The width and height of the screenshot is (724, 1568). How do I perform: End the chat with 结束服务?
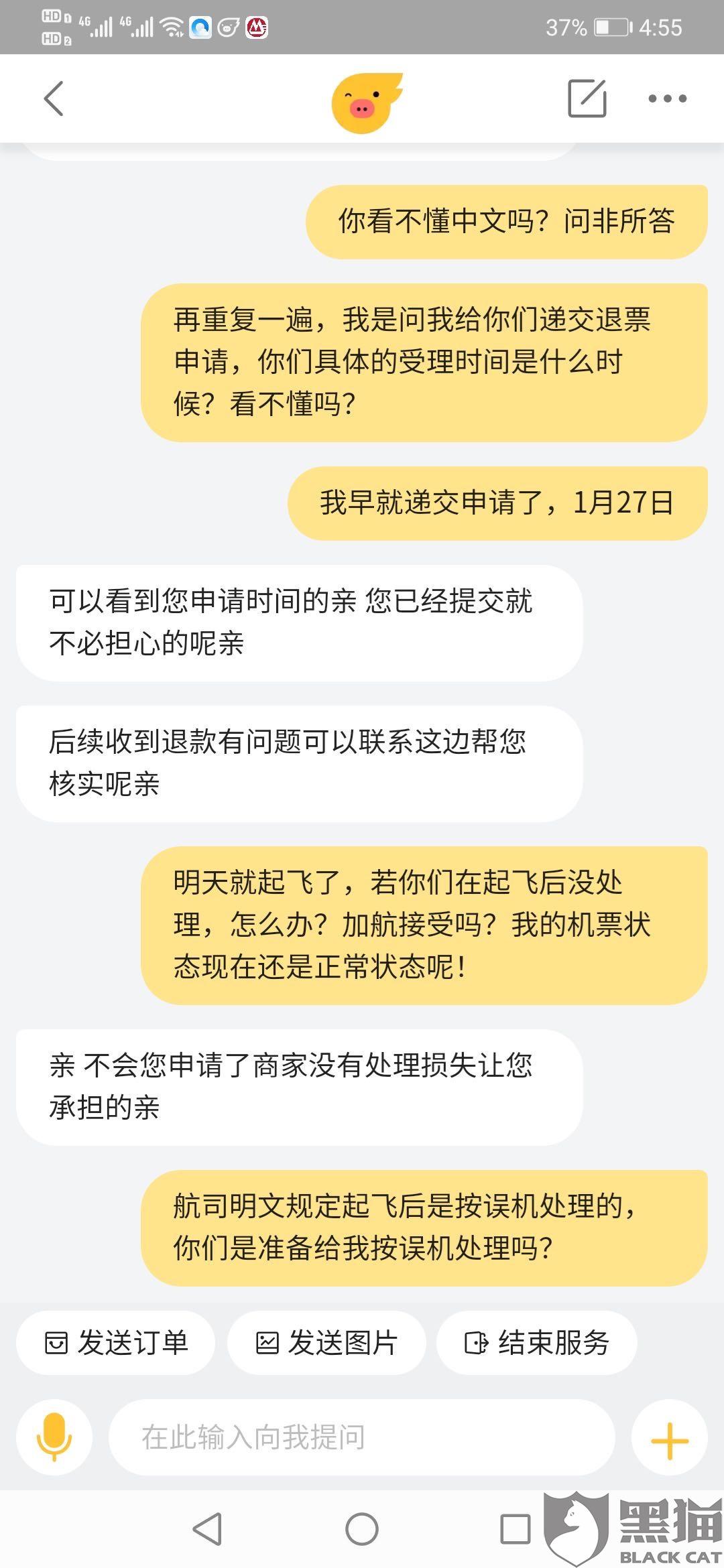point(536,1343)
